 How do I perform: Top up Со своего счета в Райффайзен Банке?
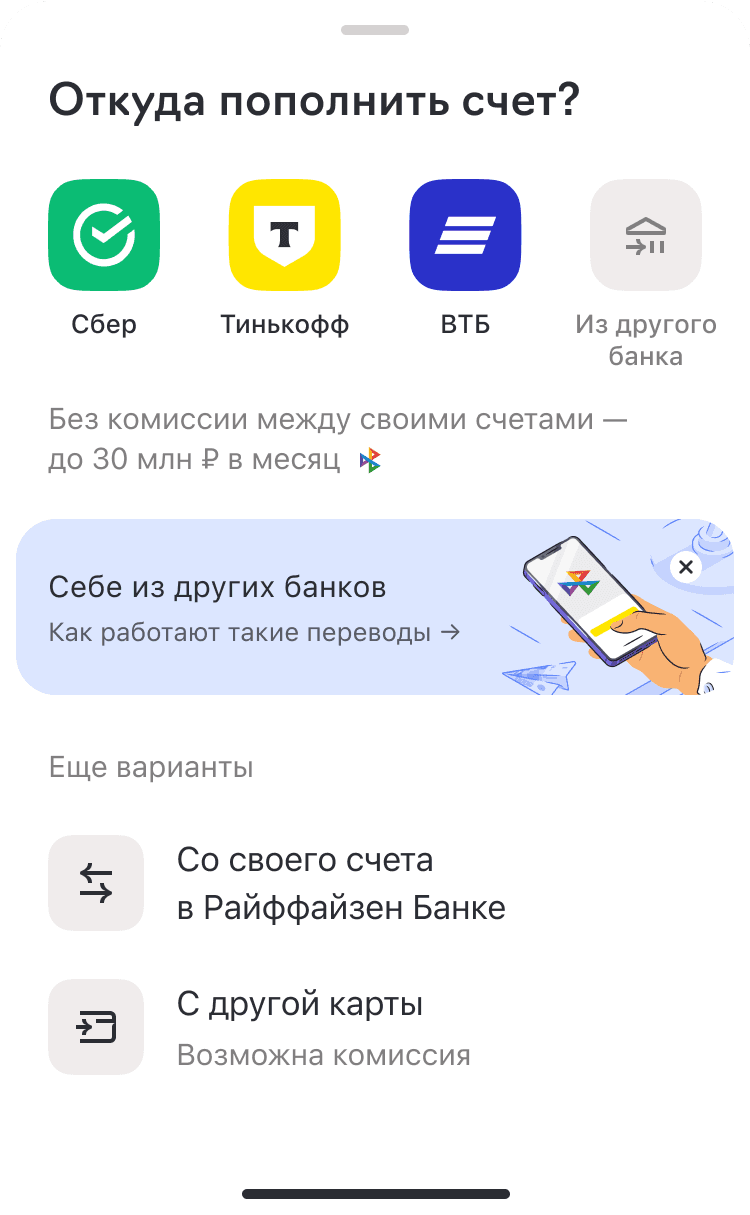coord(340,883)
